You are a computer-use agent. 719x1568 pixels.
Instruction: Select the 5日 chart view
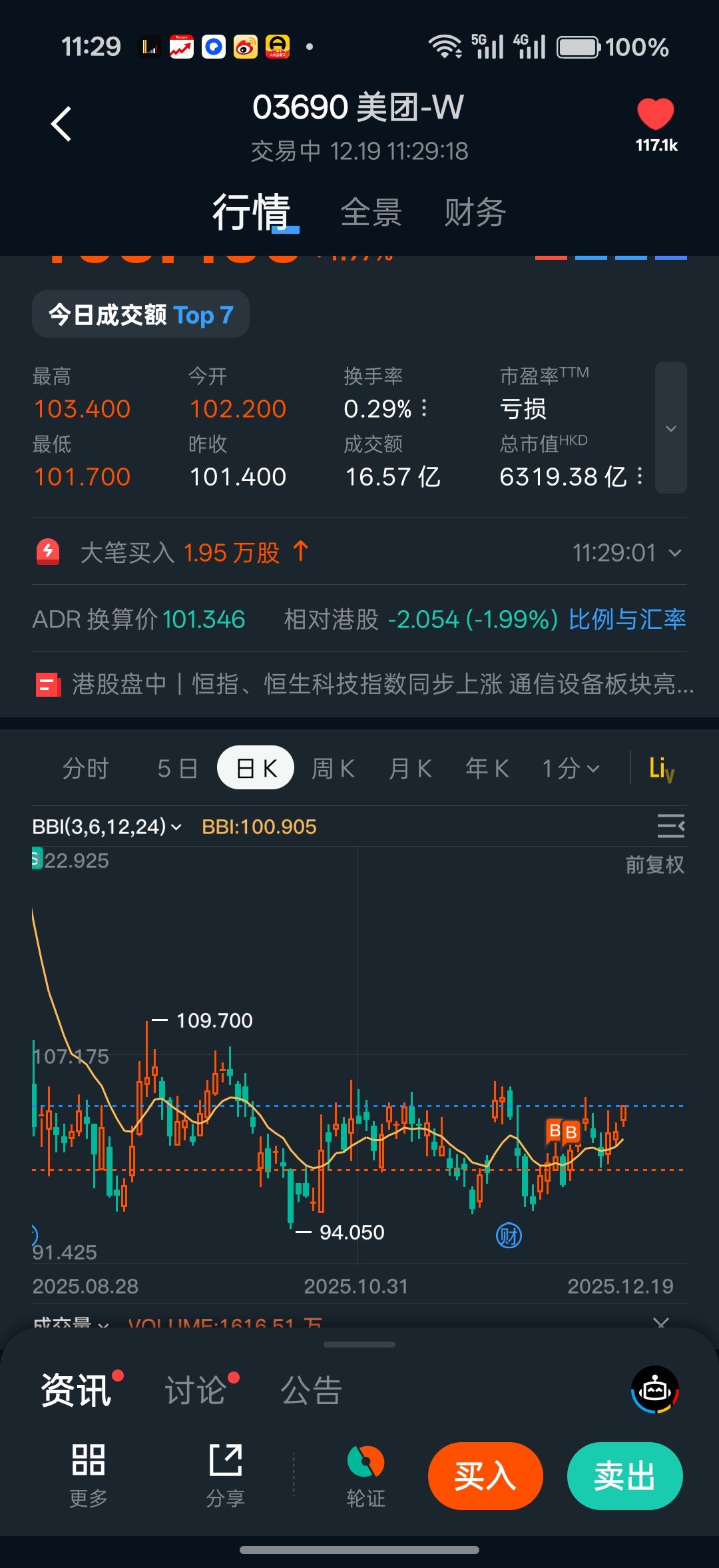[x=177, y=769]
